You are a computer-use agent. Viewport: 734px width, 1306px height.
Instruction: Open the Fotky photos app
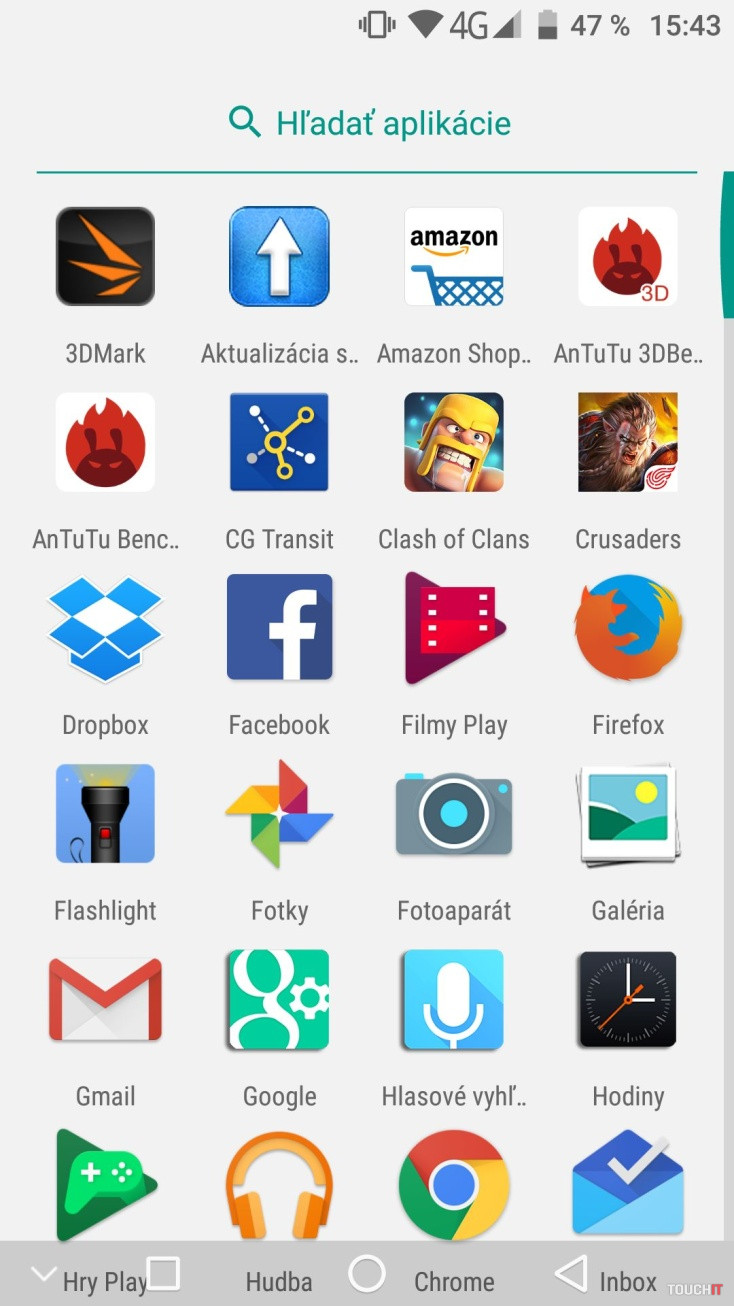(x=279, y=814)
